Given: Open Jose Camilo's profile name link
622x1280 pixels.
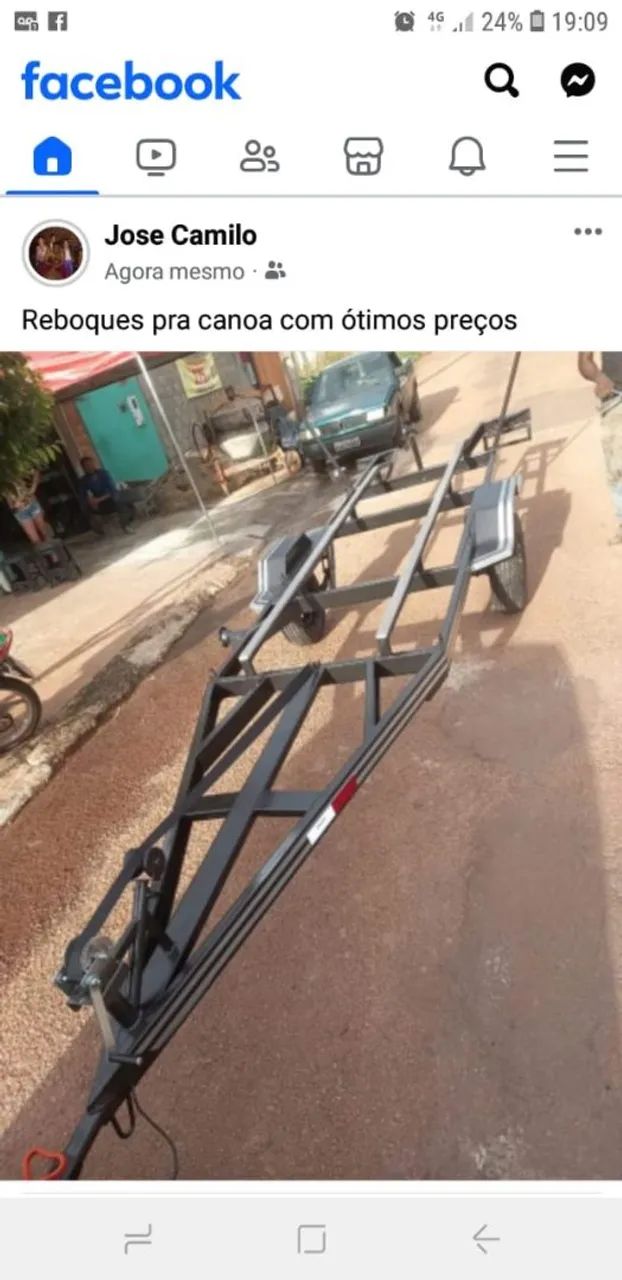Looking at the screenshot, I should (x=180, y=235).
